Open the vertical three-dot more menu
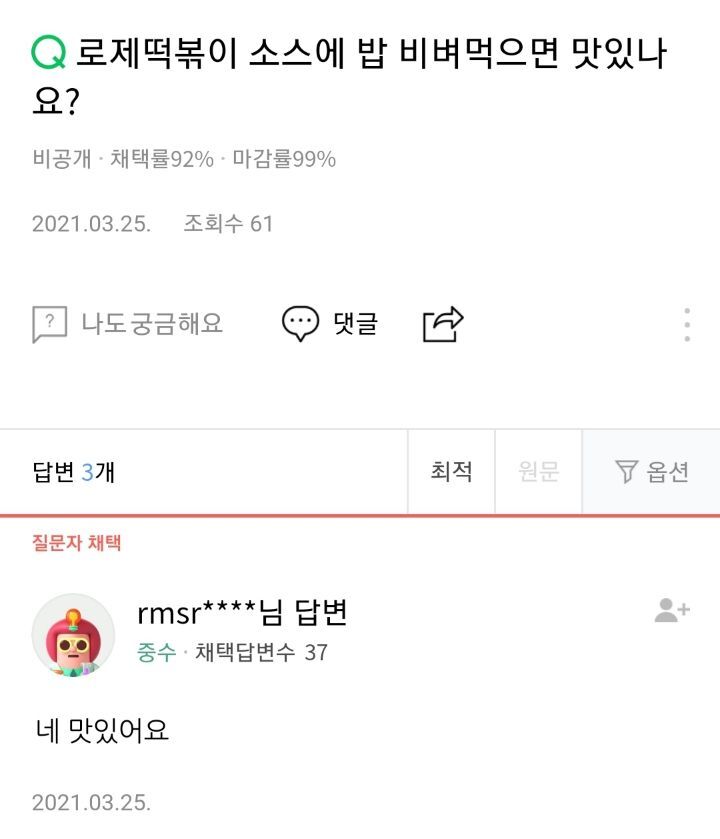Image resolution: width=720 pixels, height=839 pixels. point(686,322)
